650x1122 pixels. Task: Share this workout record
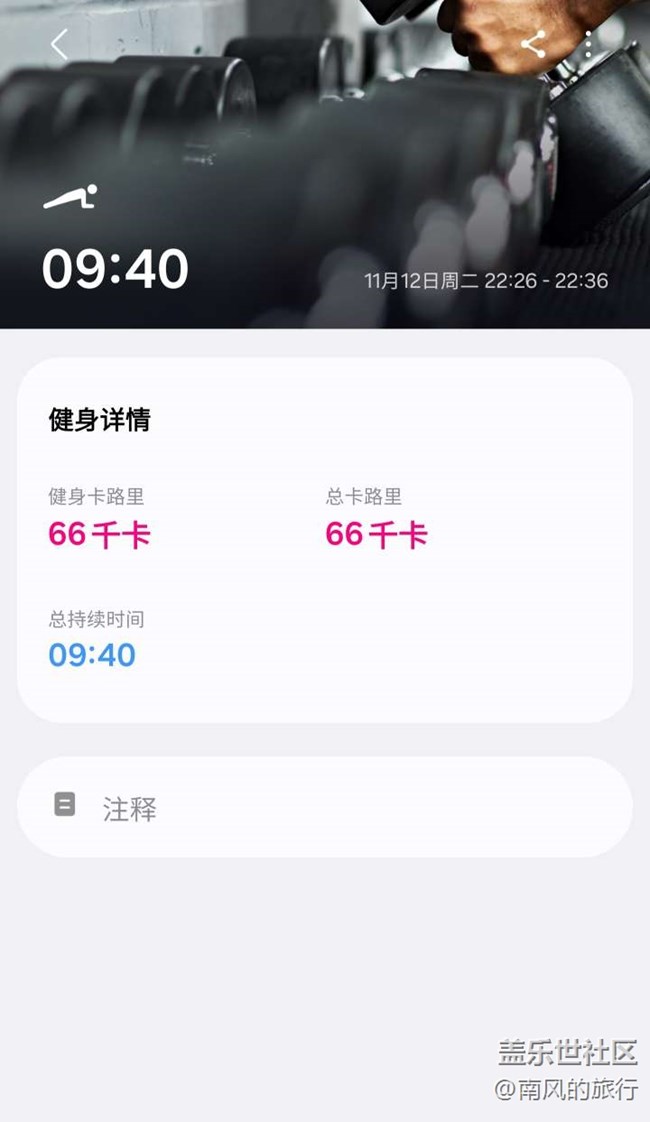(533, 44)
